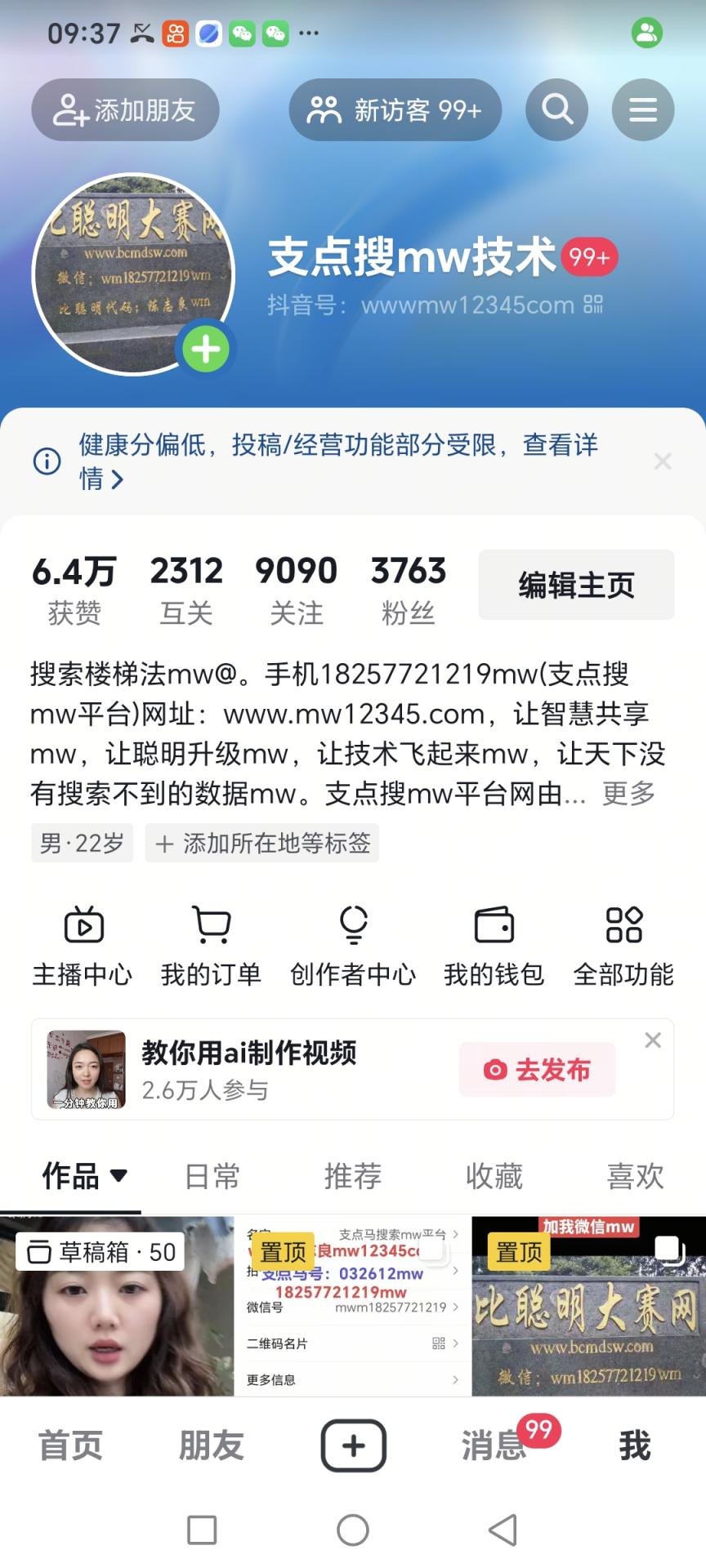Click the 去发布 publish button
Viewport: 706px width, 1568px height.
[537, 1070]
